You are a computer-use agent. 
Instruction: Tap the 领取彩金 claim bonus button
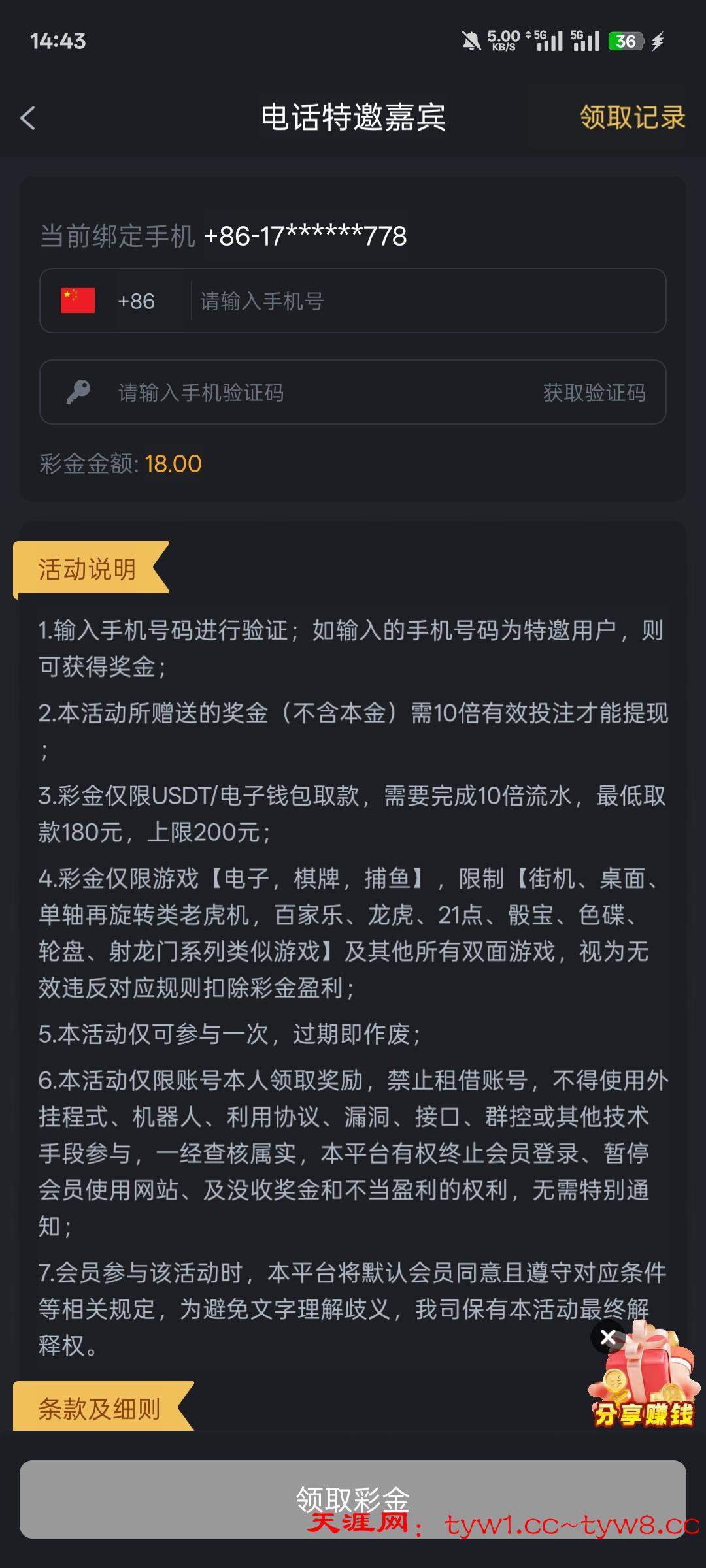pyautogui.click(x=353, y=1499)
